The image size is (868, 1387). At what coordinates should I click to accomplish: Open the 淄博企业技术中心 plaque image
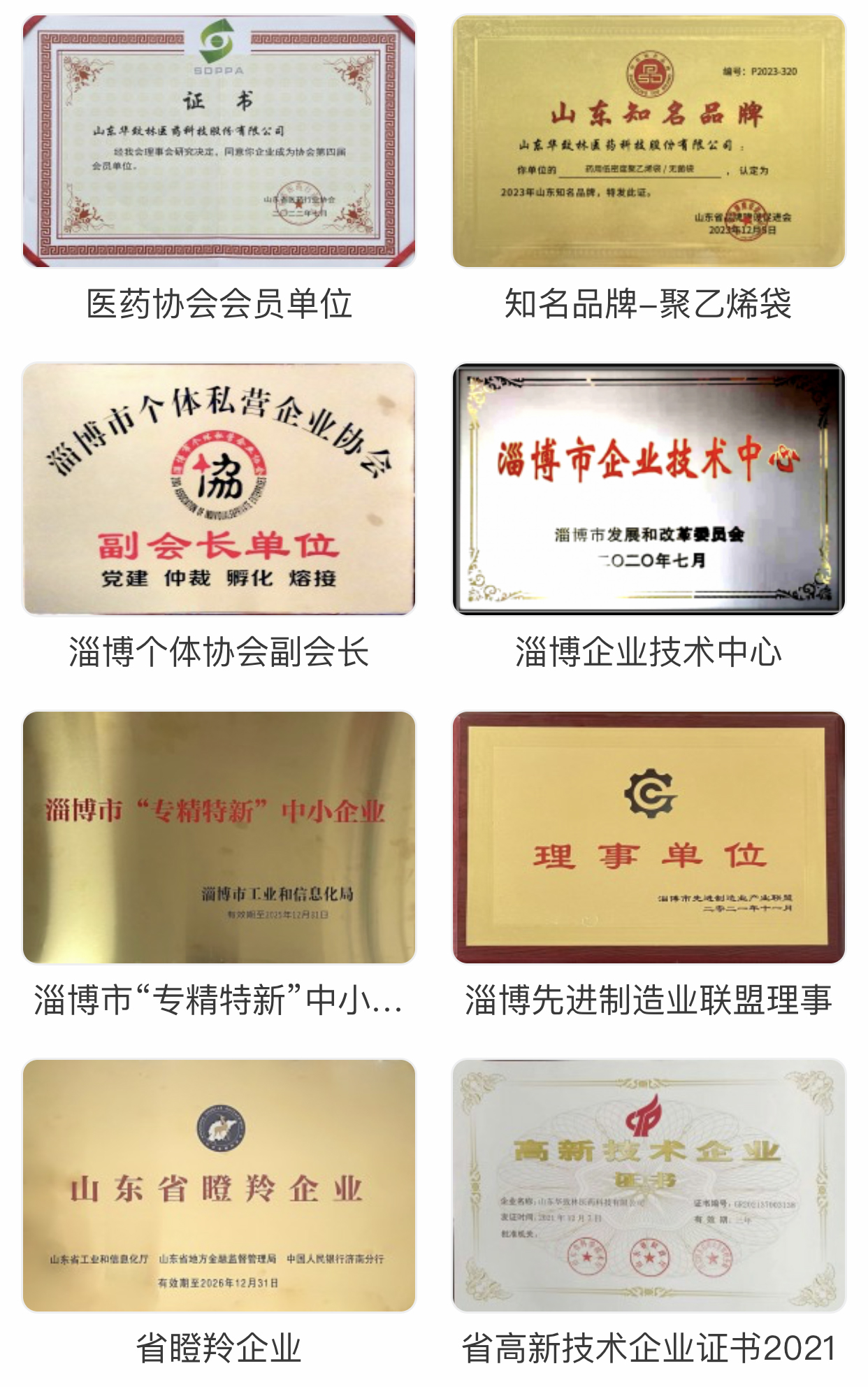coord(649,489)
